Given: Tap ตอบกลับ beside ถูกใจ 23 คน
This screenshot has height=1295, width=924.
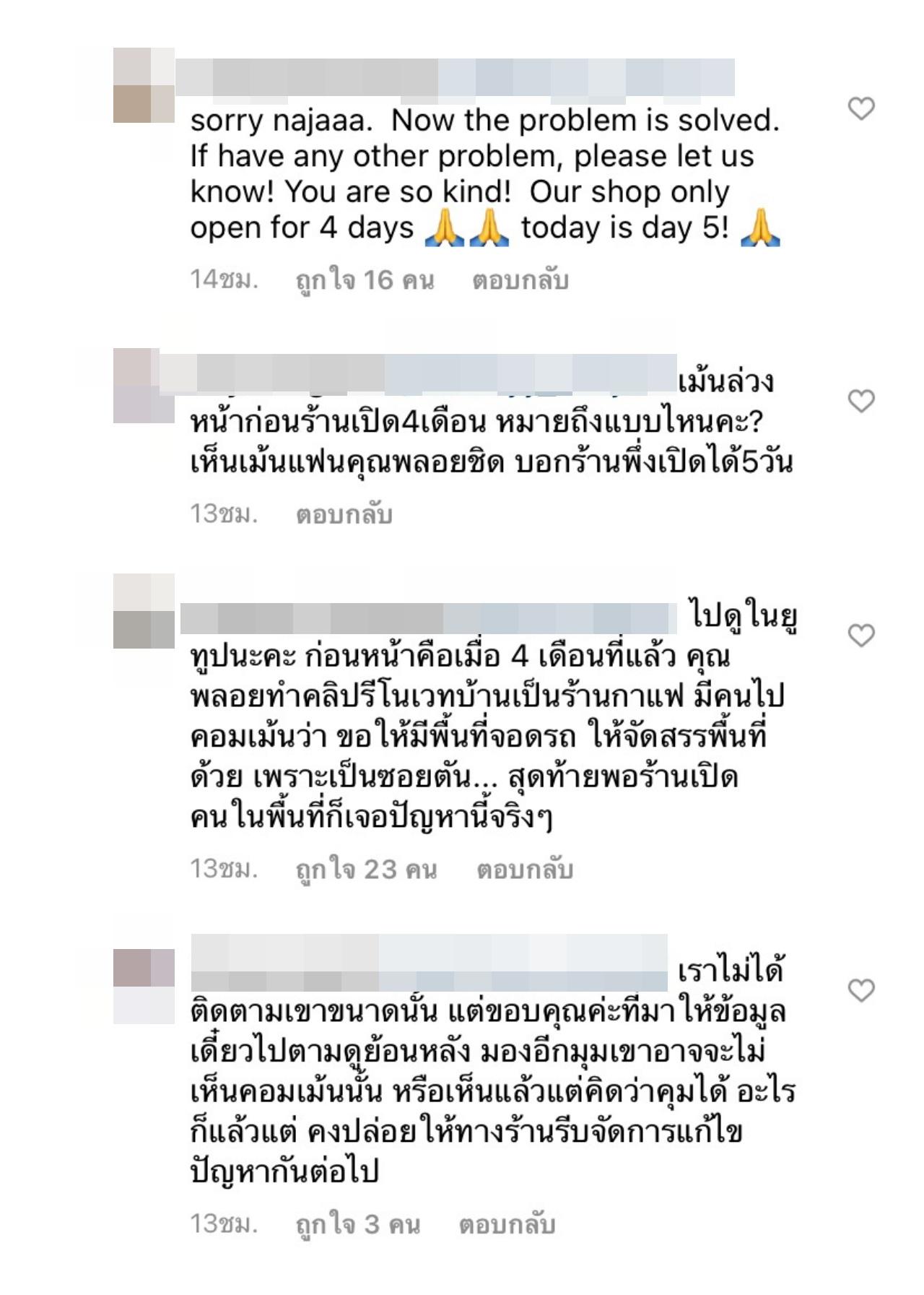Looking at the screenshot, I should click(x=524, y=869).
